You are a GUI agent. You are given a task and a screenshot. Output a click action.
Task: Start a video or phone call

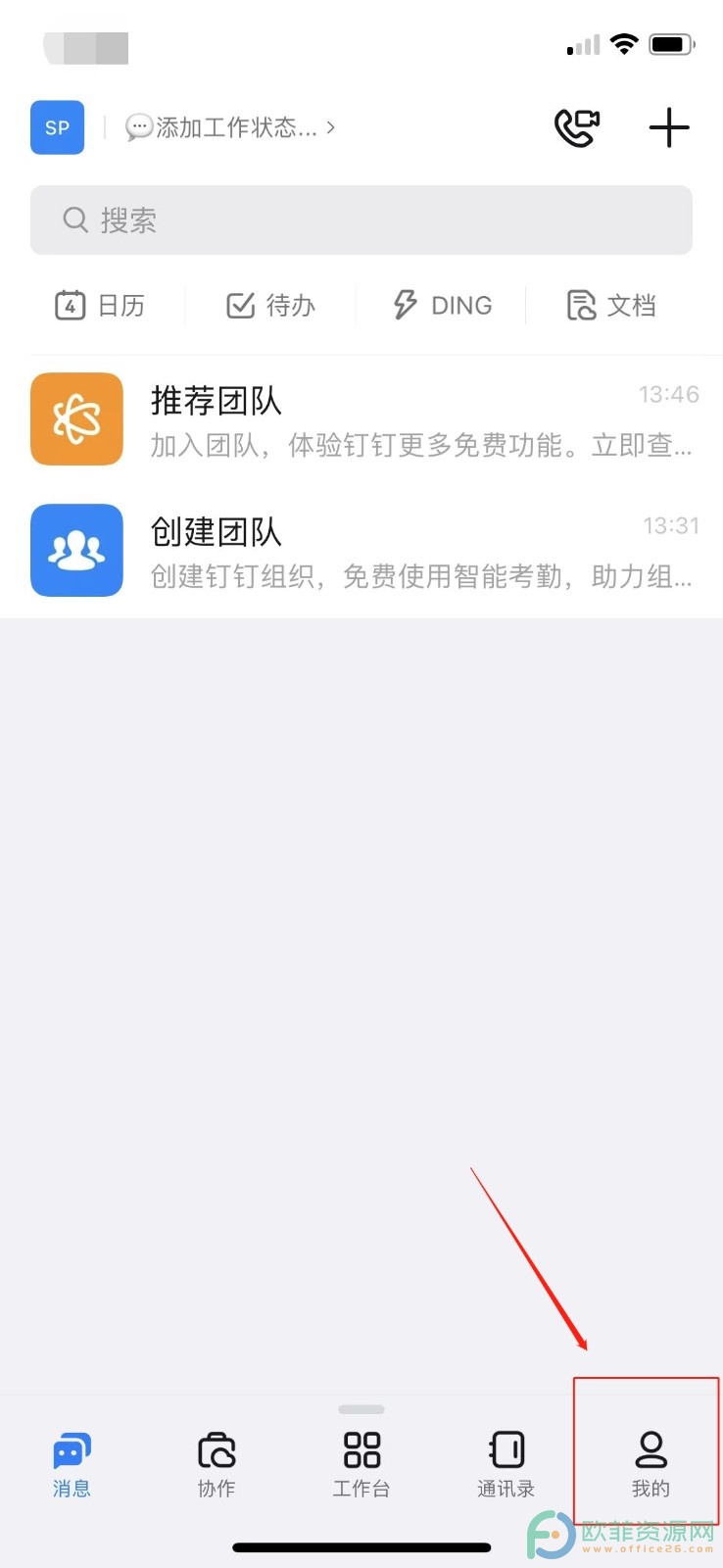pyautogui.click(x=577, y=127)
